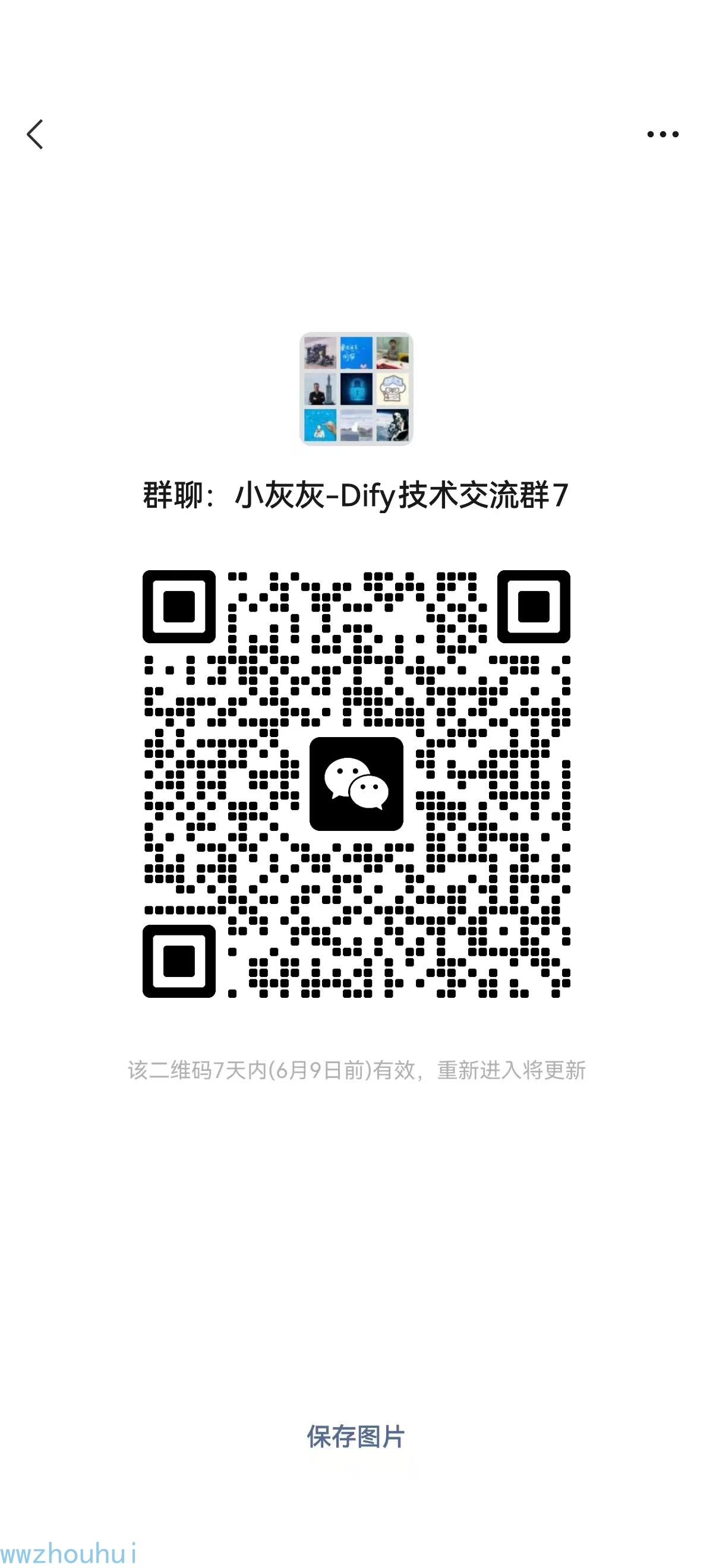713x1568 pixels.
Task: Select the man-in-suit photo within the avatar grid
Action: coord(320,388)
